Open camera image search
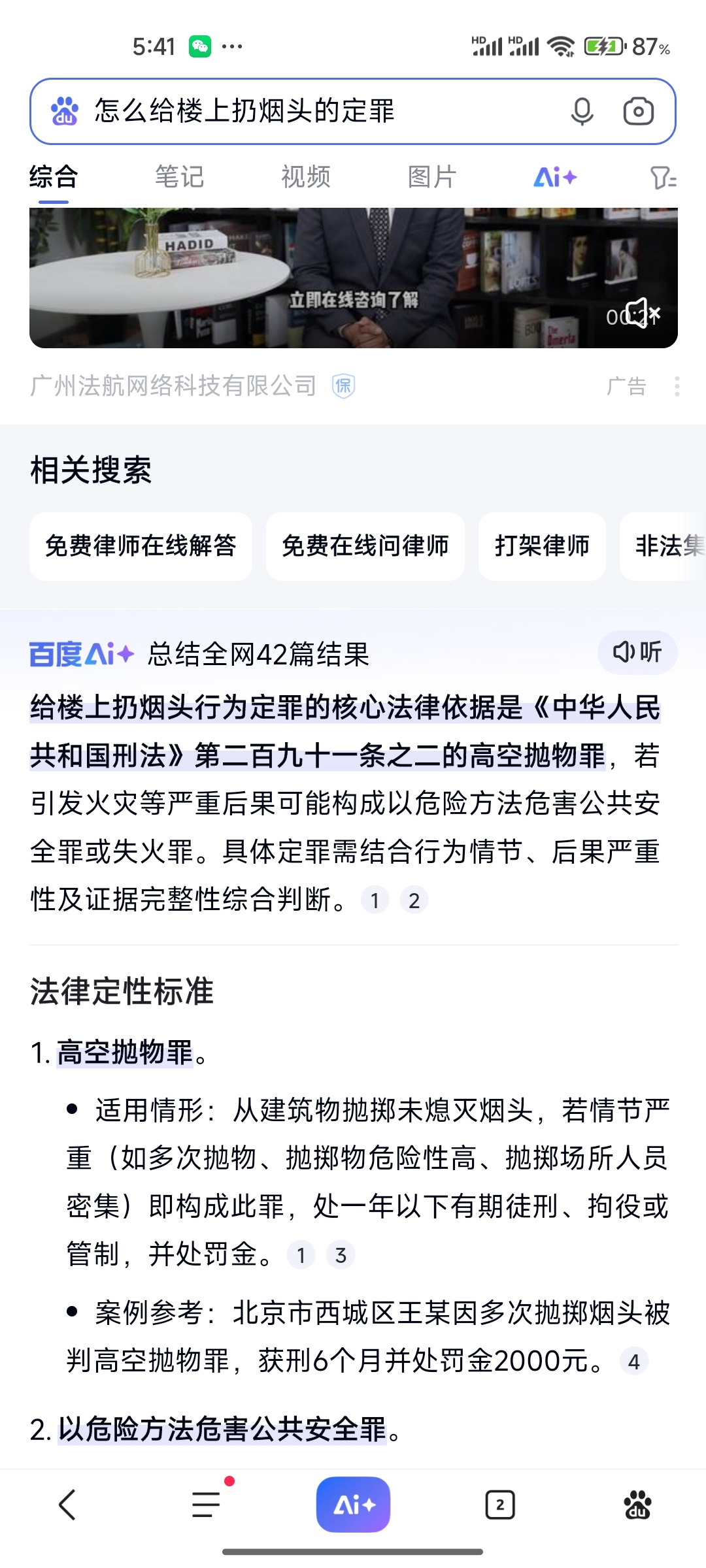The image size is (706, 1568). coord(639,111)
